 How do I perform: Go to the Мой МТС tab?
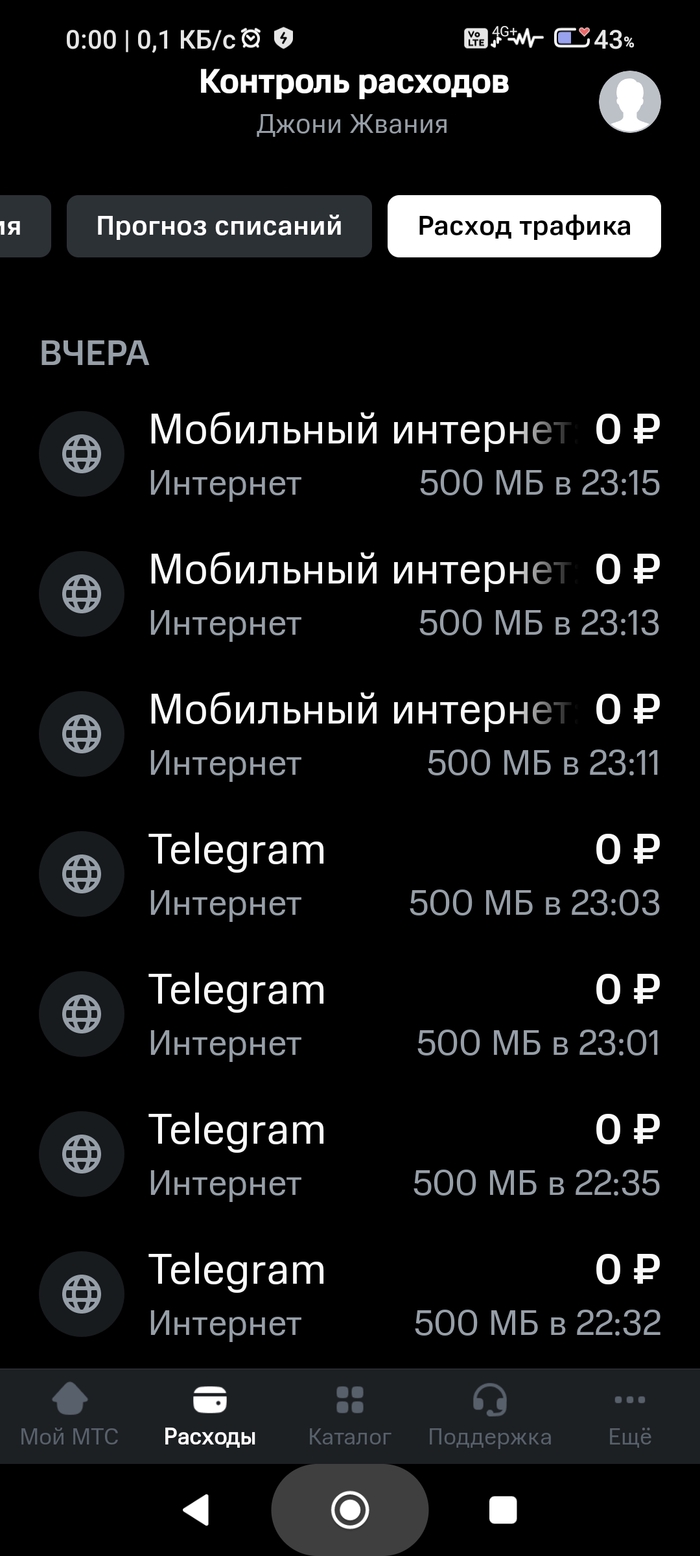pos(69,1415)
